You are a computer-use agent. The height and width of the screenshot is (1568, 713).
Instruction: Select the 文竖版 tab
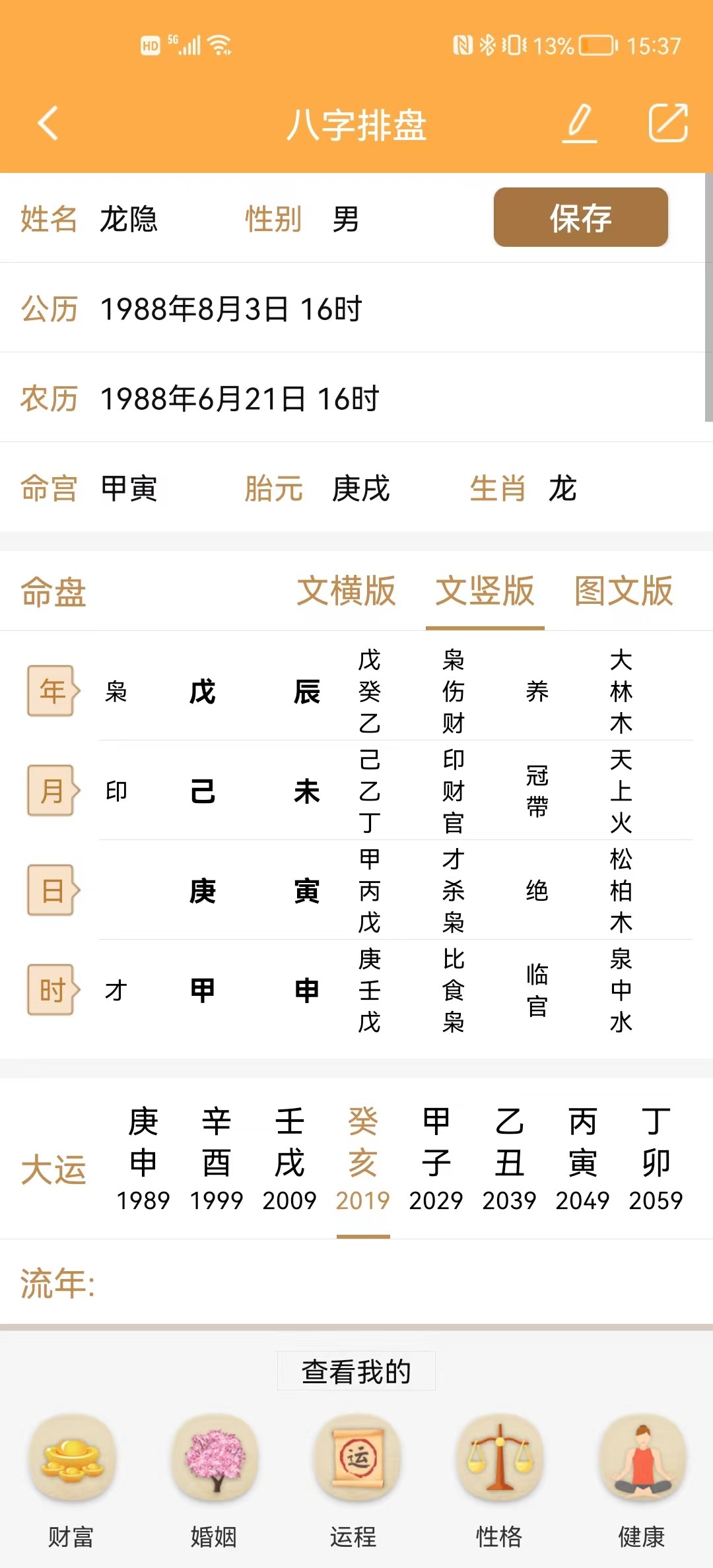[x=485, y=591]
